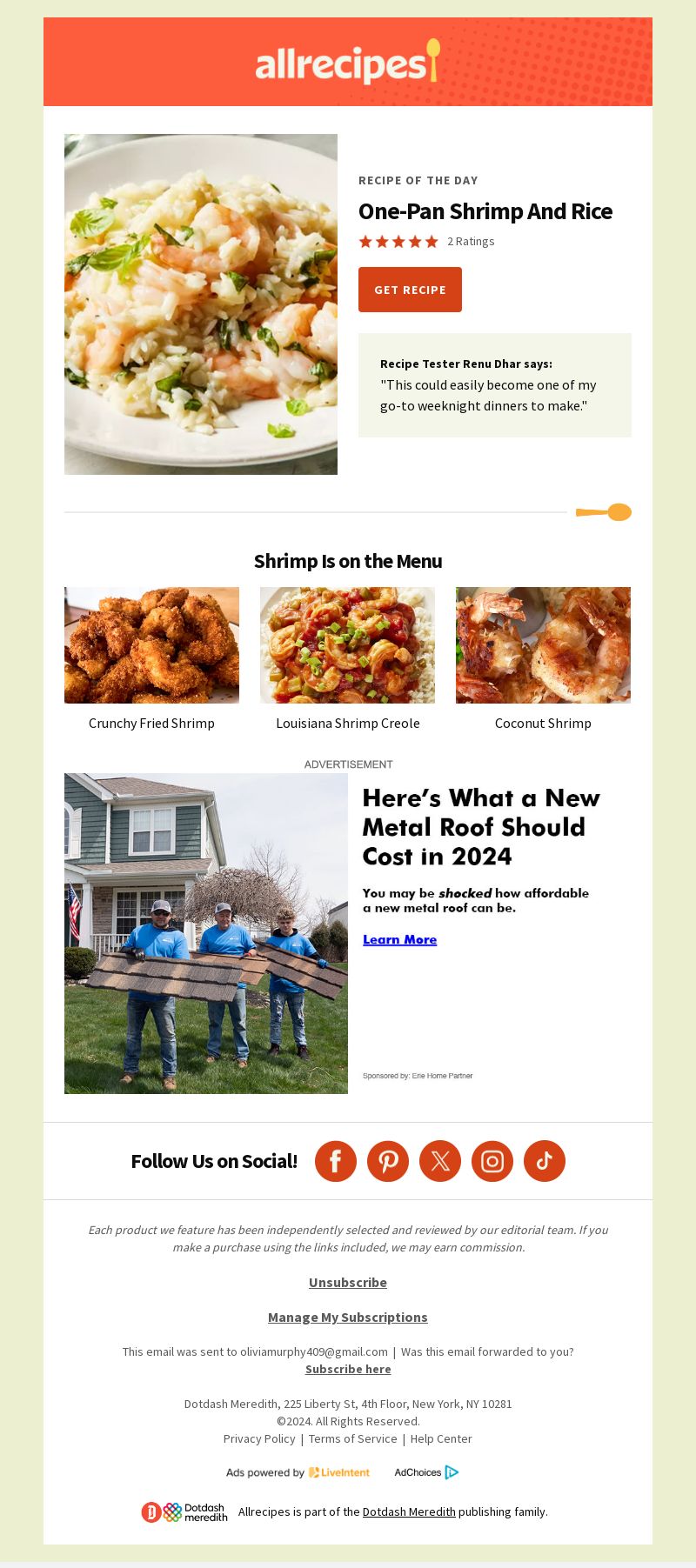This screenshot has height=1568, width=696.
Task: Open the Allrecipes Facebook page
Action: point(336,1161)
